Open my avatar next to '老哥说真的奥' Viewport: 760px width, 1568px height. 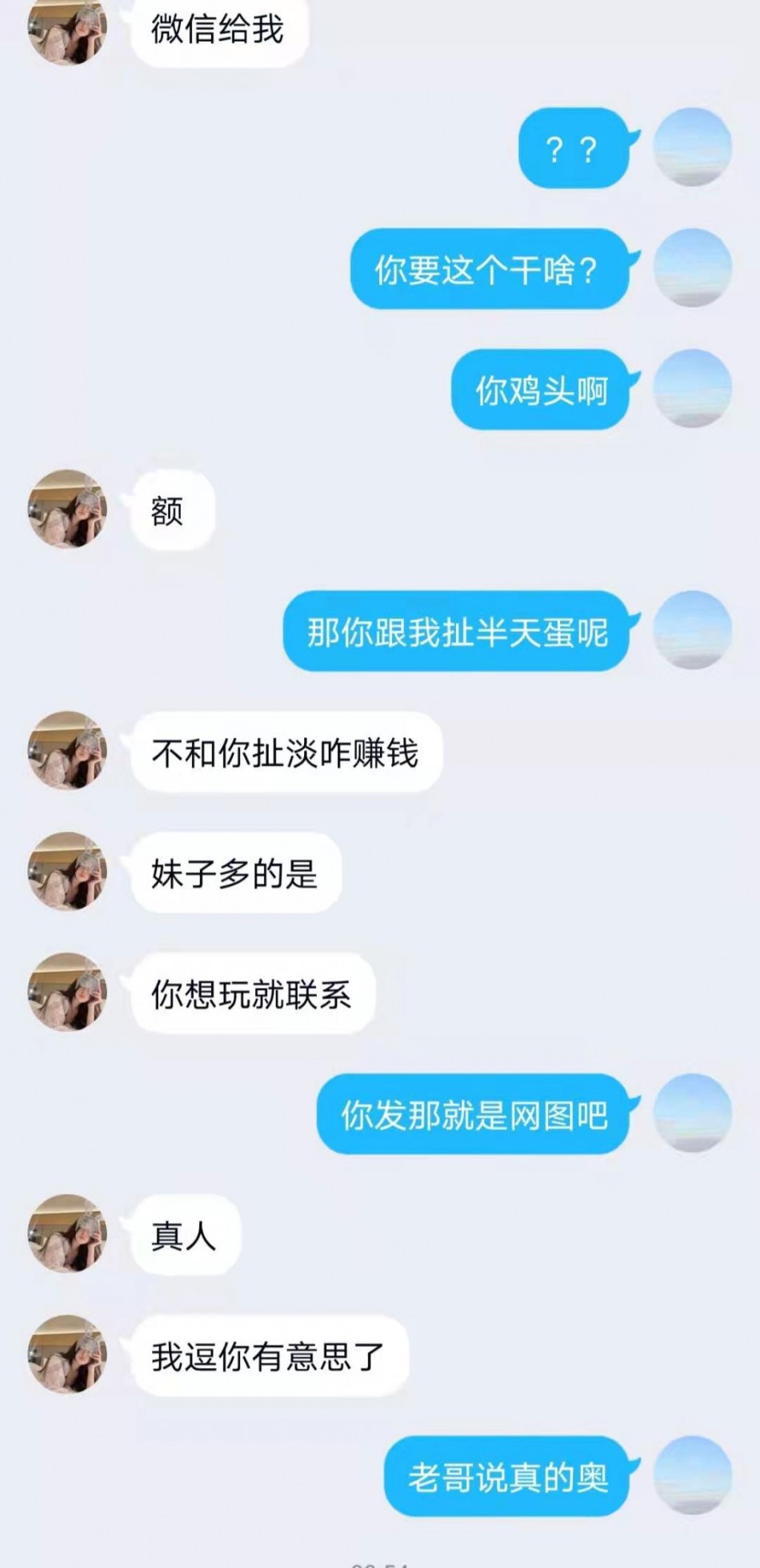[692, 1474]
